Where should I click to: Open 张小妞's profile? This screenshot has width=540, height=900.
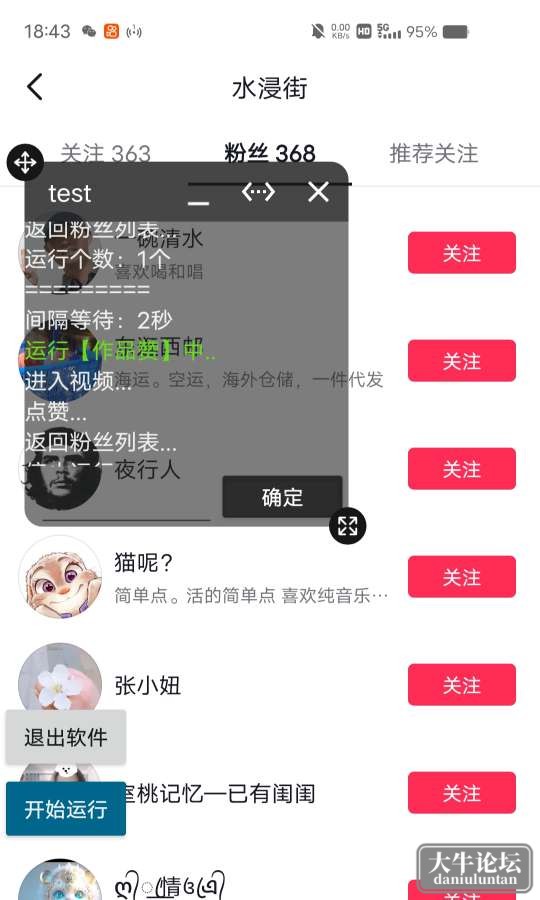tap(147, 685)
